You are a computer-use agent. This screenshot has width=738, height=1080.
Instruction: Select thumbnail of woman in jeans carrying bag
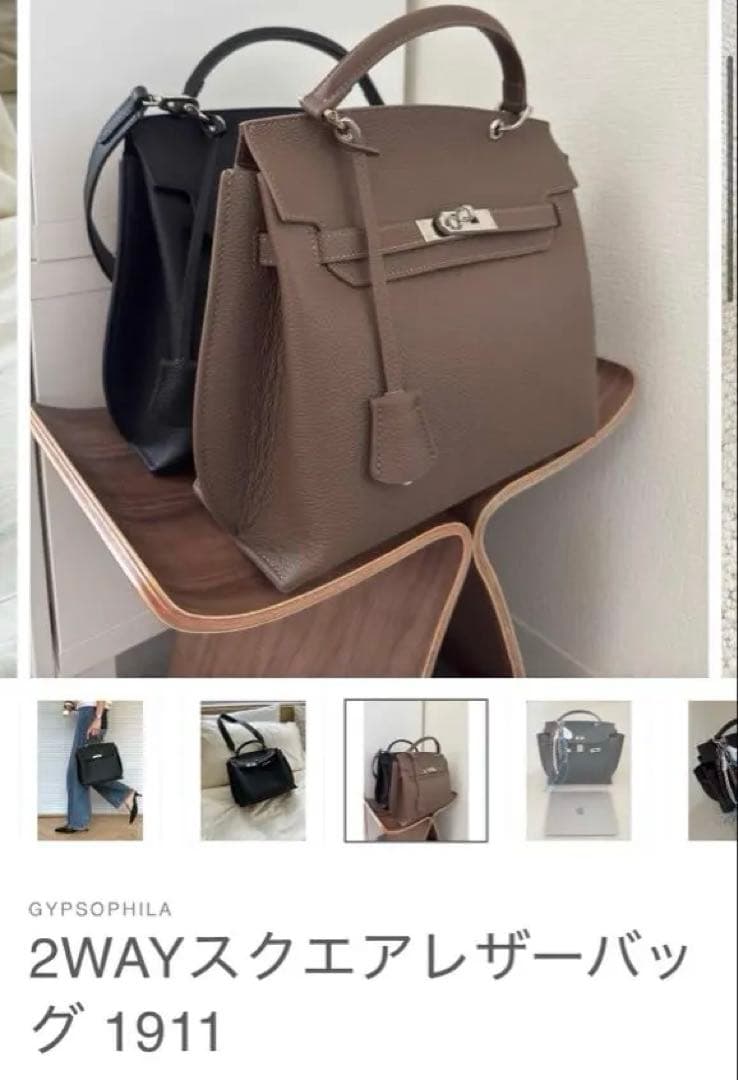click(x=90, y=770)
